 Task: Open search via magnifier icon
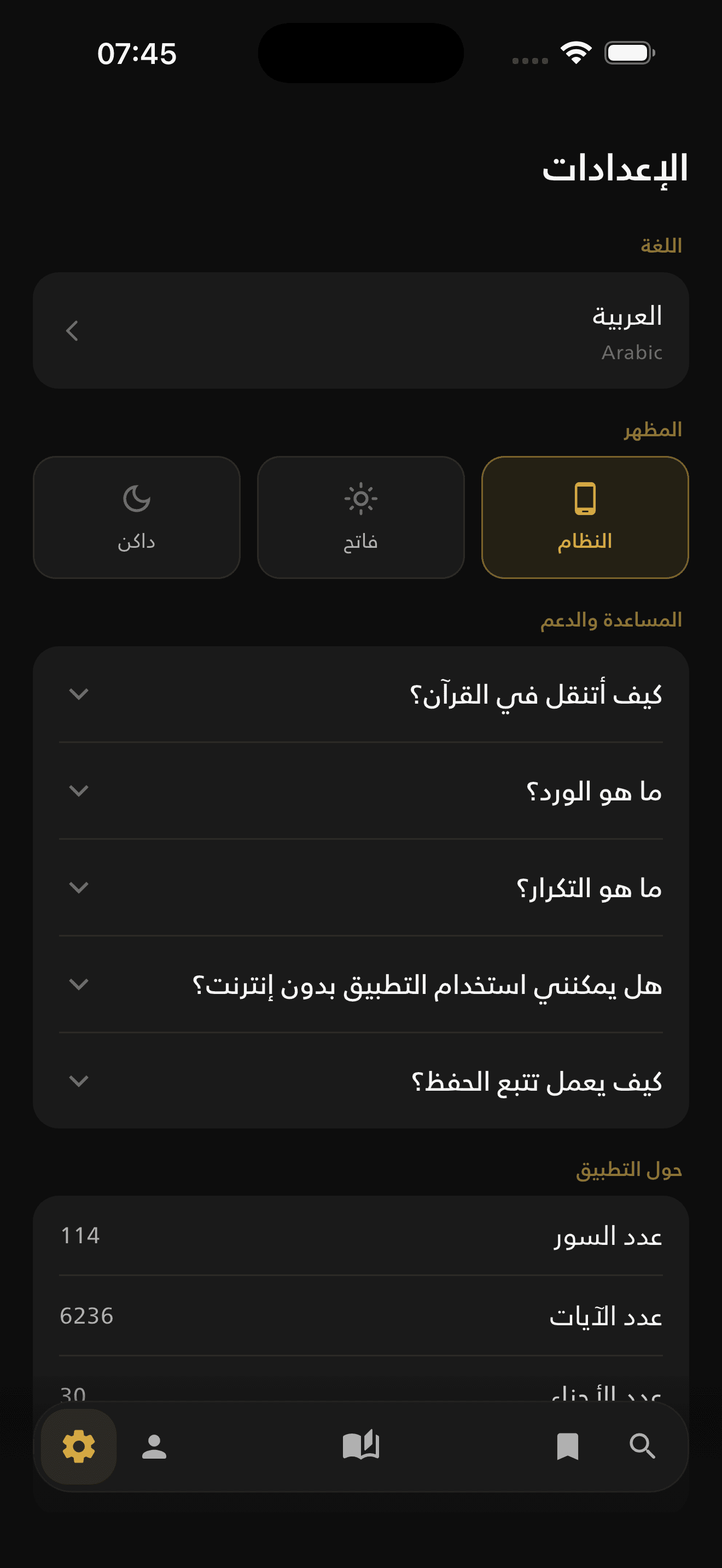643,1447
